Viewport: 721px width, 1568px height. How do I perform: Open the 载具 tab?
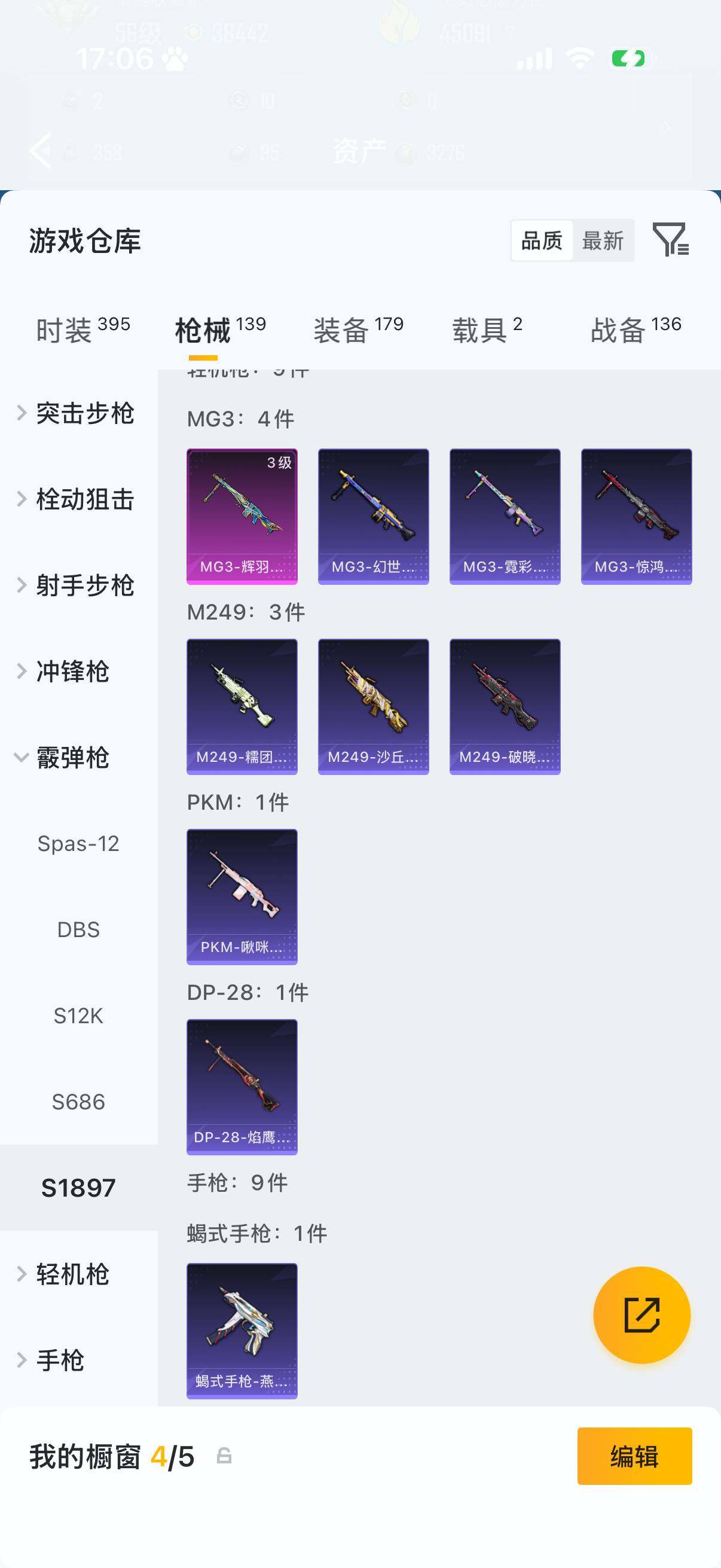487,330
